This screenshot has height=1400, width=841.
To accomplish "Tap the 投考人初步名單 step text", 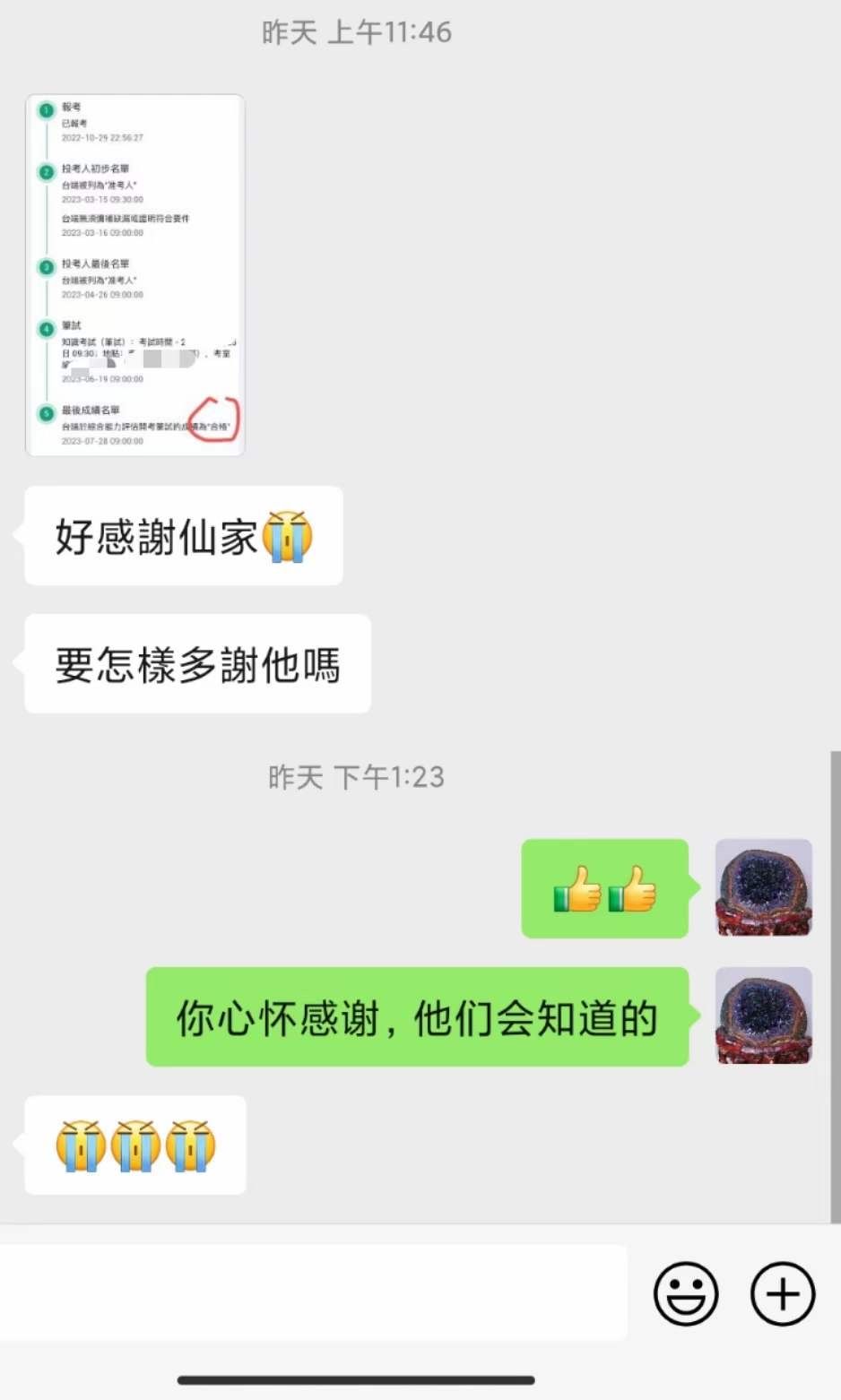I will pyautogui.click(x=97, y=169).
